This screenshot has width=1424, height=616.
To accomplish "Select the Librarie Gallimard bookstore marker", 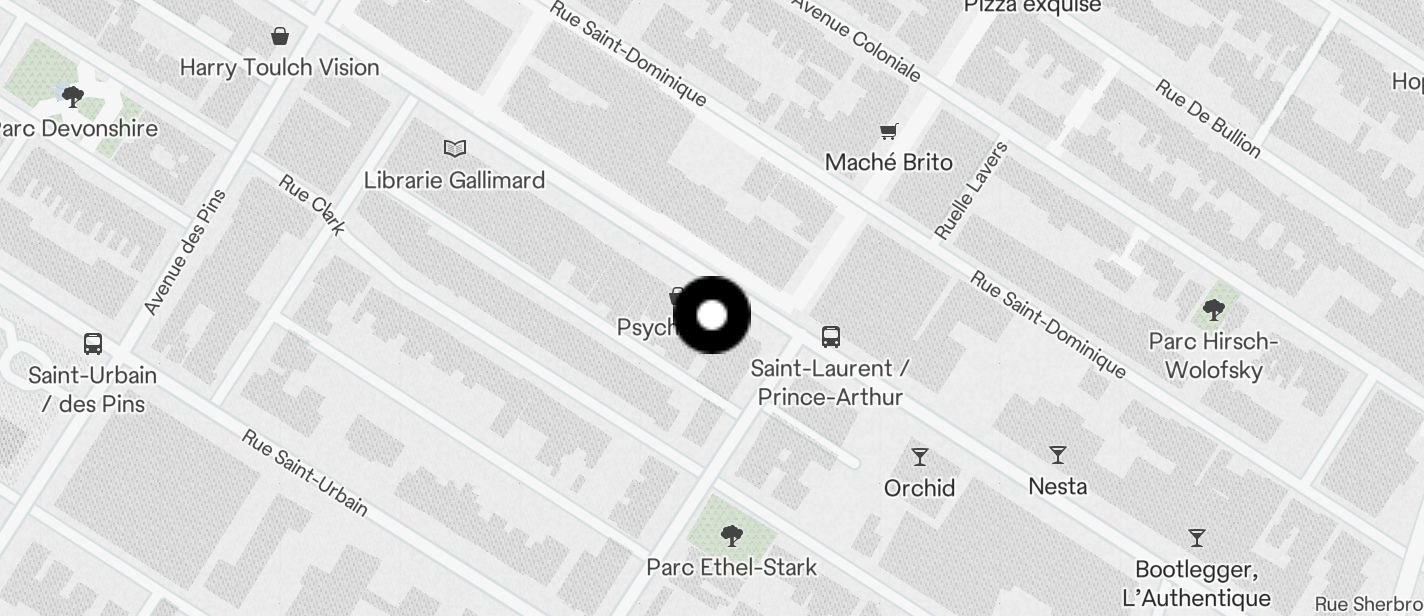I will click(455, 149).
